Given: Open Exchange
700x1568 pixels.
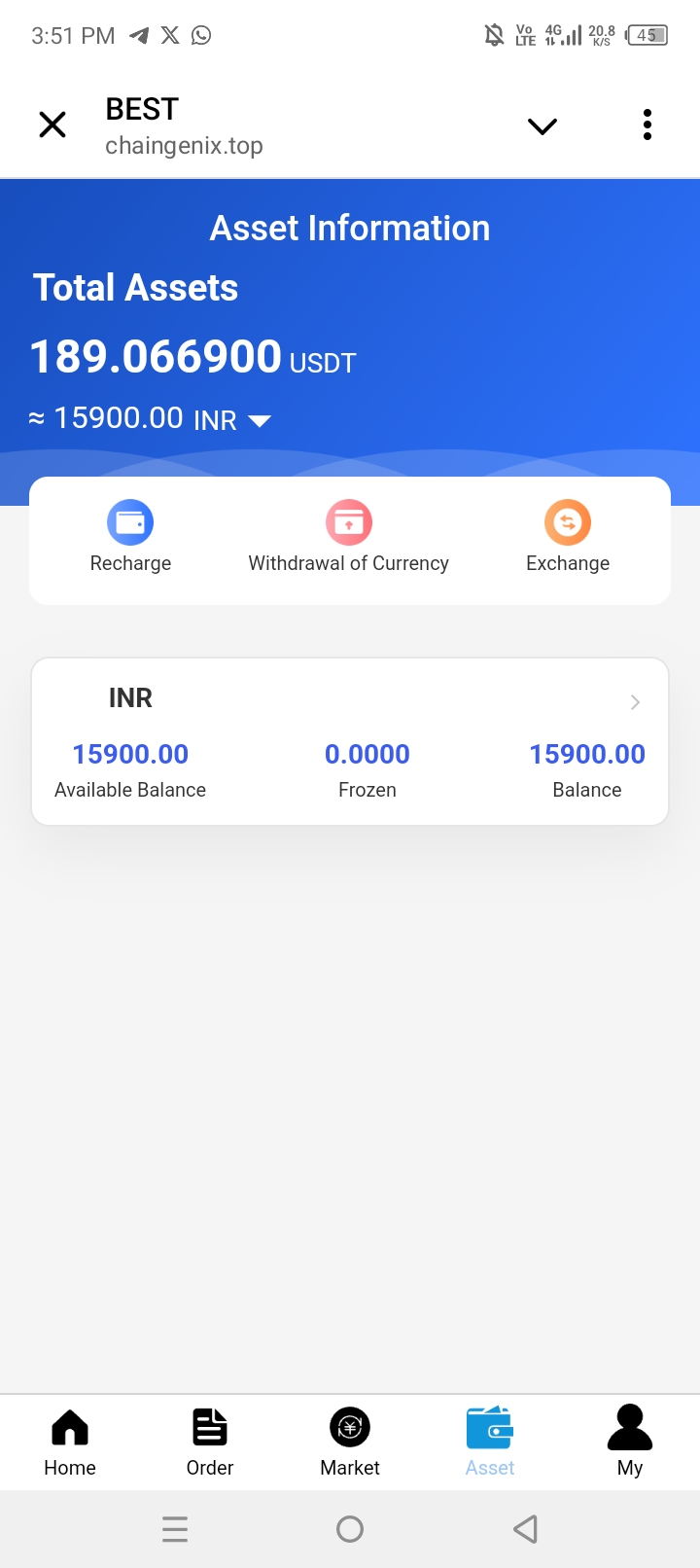Looking at the screenshot, I should 568,537.
